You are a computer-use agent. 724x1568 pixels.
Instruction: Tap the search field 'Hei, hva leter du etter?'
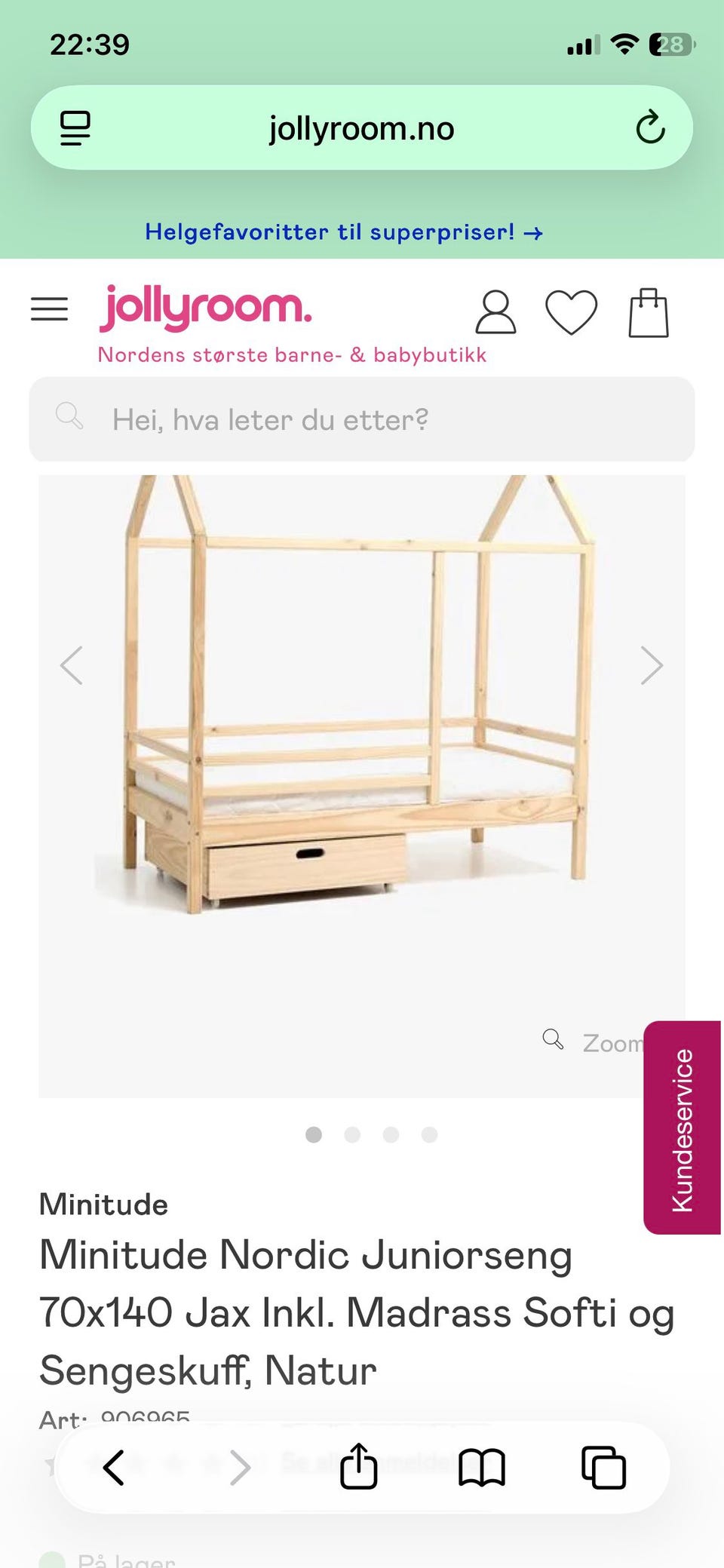coord(362,419)
